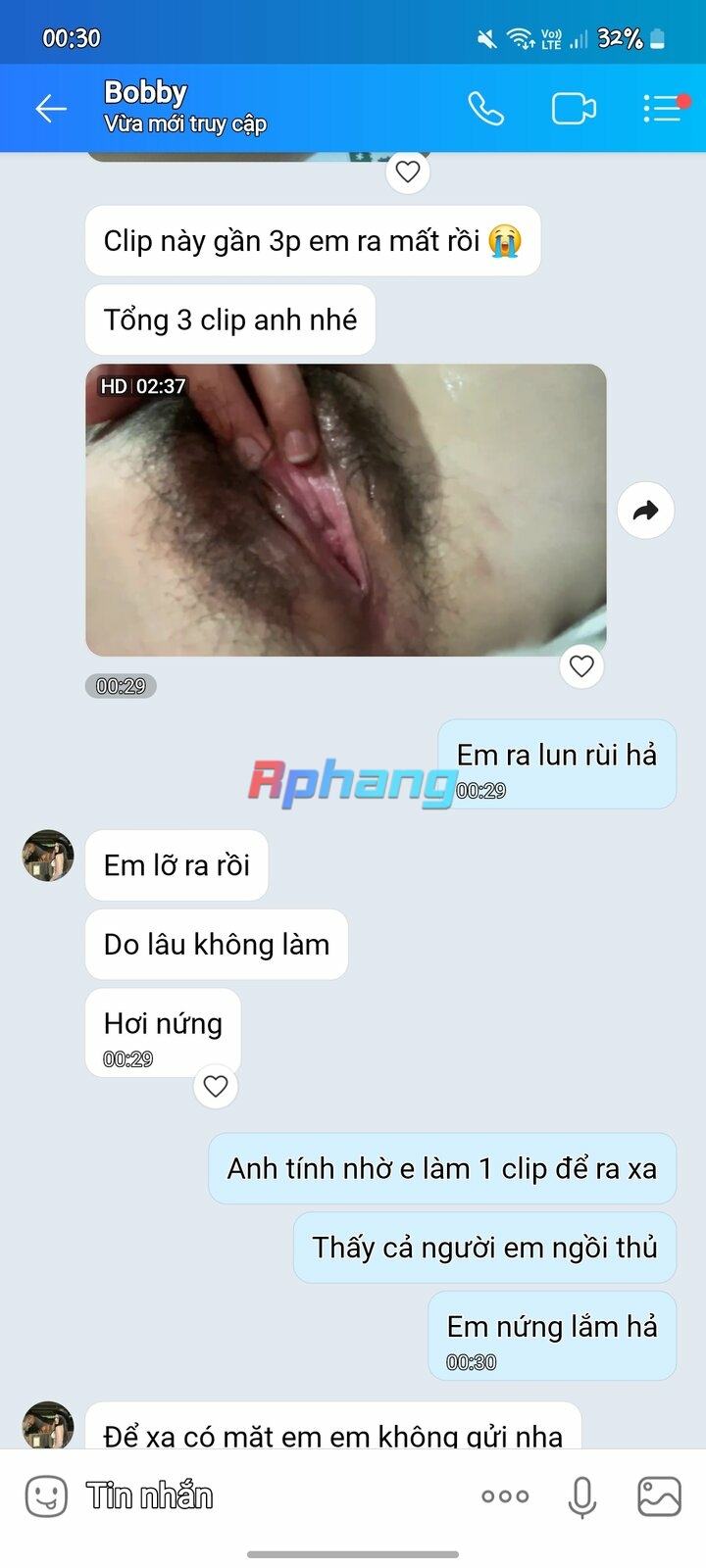Image resolution: width=706 pixels, height=1568 pixels.
Task: Open Bobby's profile from the header name
Action: [145, 92]
